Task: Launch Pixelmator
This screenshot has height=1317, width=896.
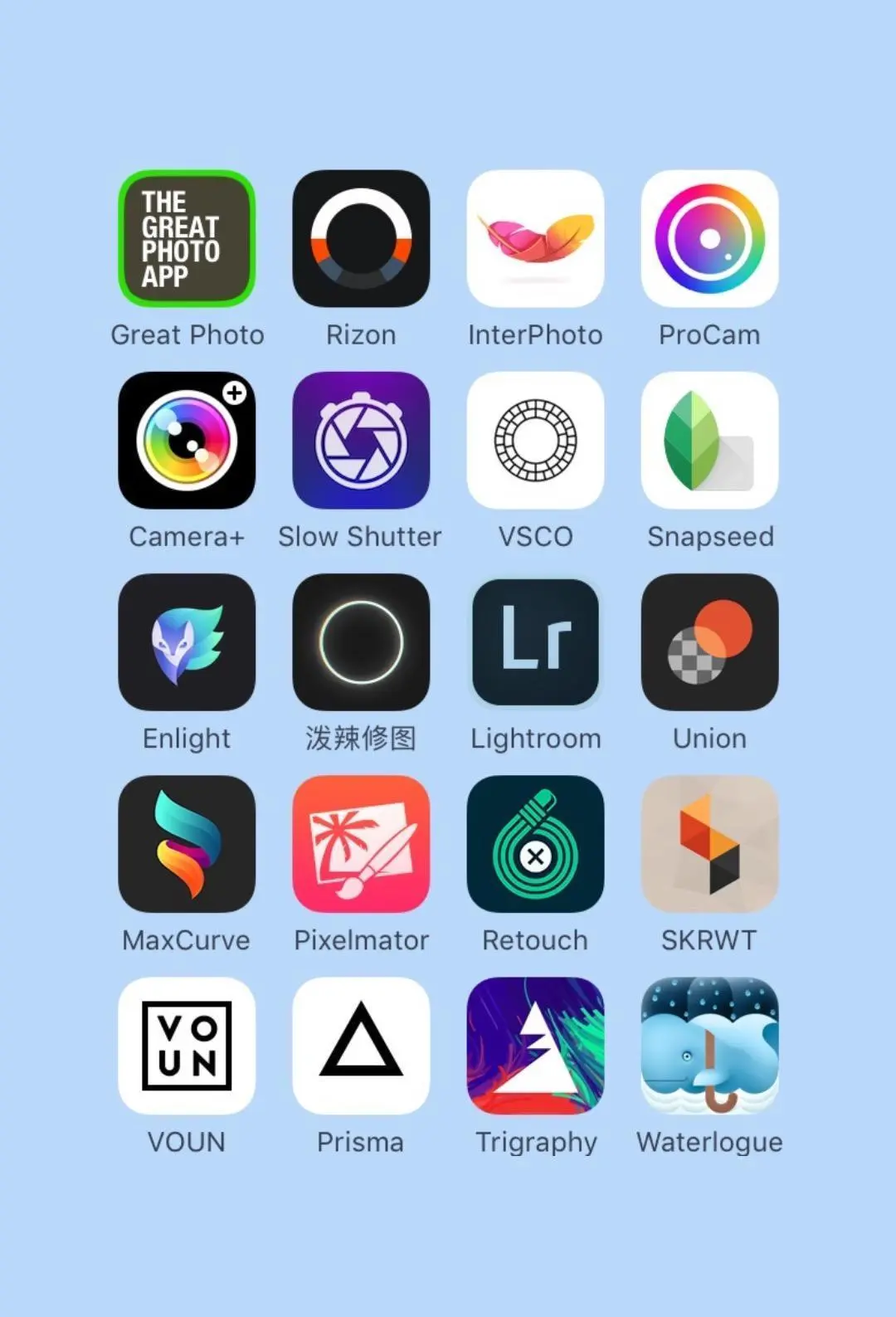Action: [361, 844]
